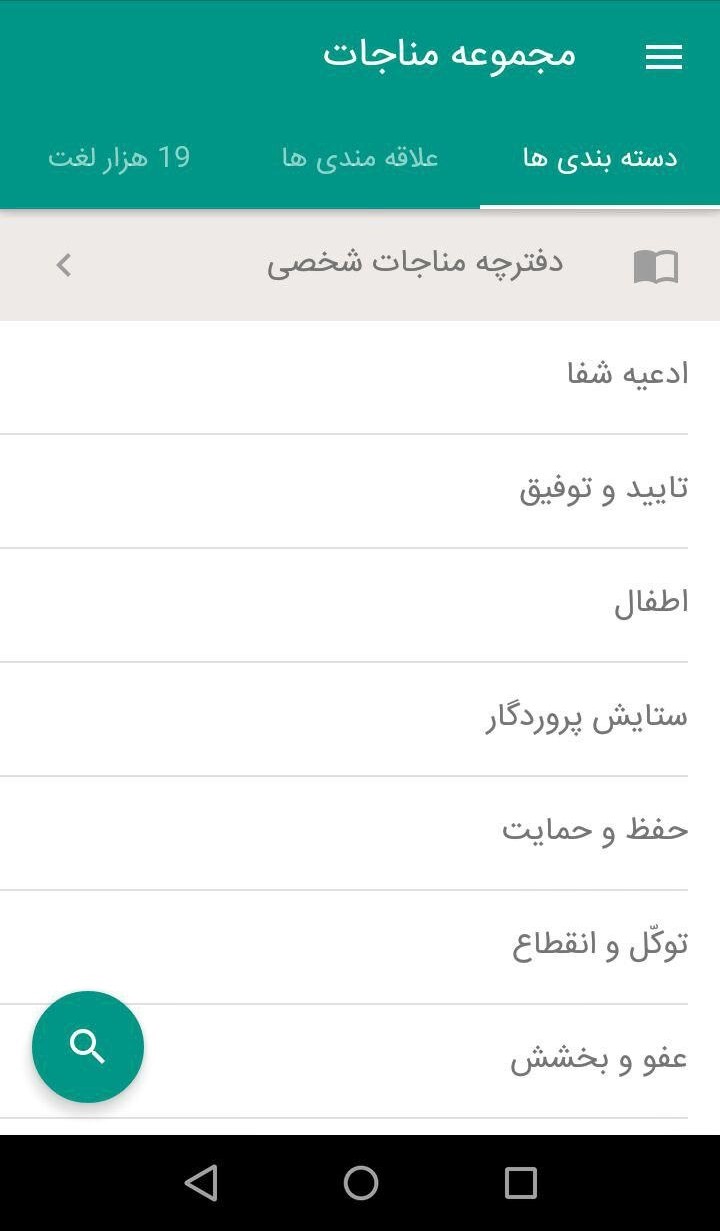The height and width of the screenshot is (1231, 720).
Task: Open the اطفال category
Action: [x=360, y=605]
